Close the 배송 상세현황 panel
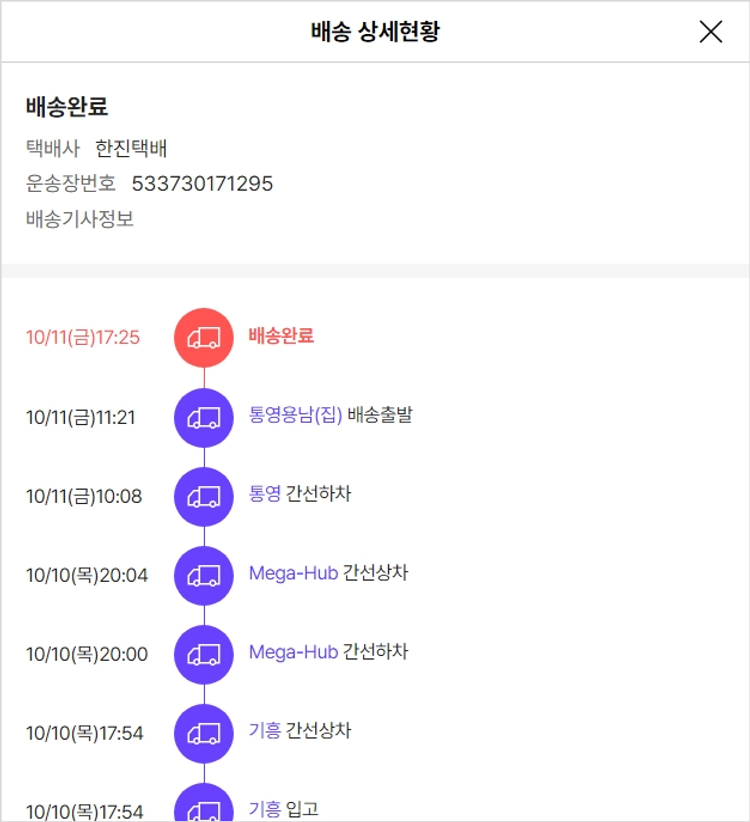The width and height of the screenshot is (750, 822). point(710,32)
